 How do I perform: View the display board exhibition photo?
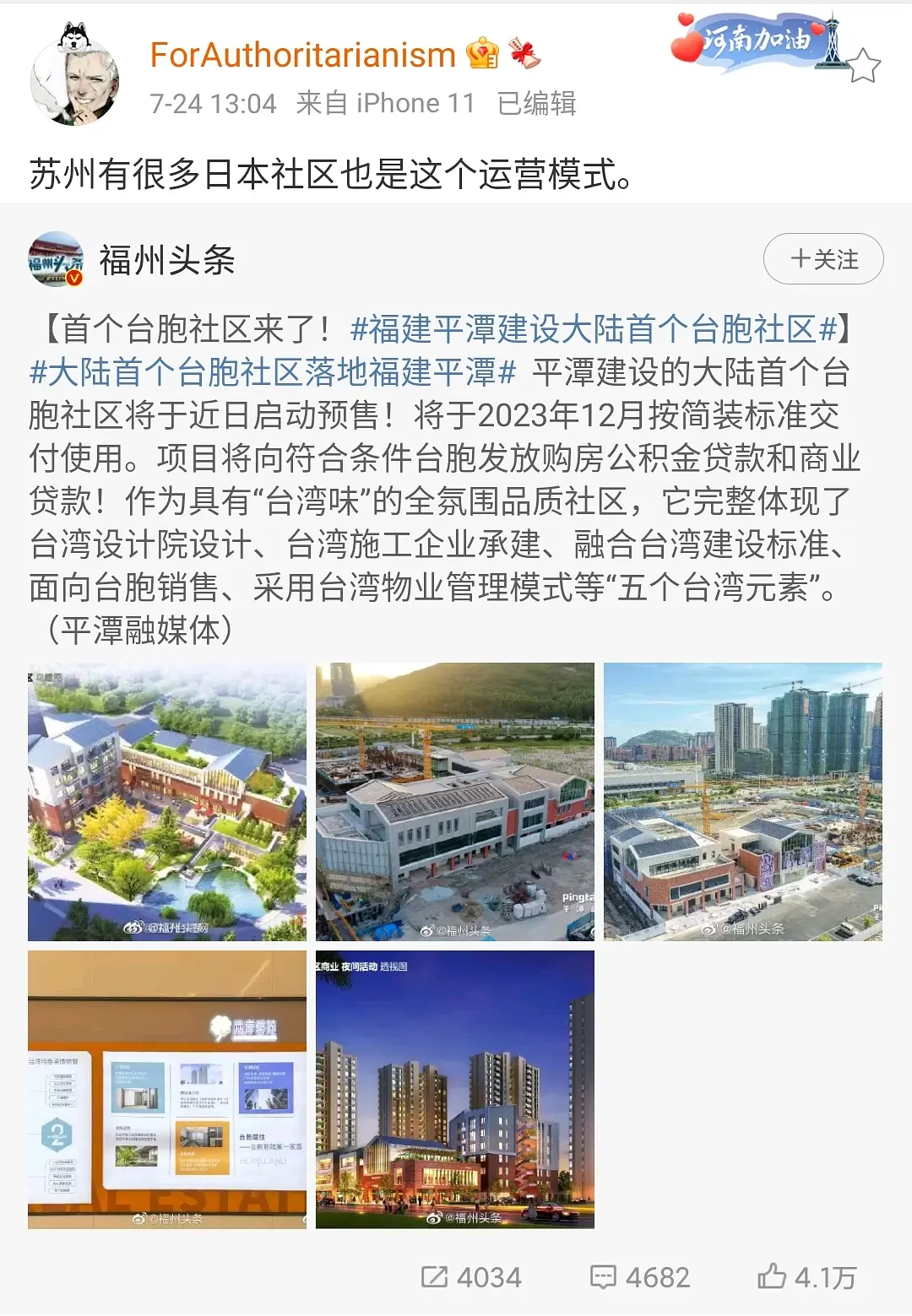[x=167, y=1089]
